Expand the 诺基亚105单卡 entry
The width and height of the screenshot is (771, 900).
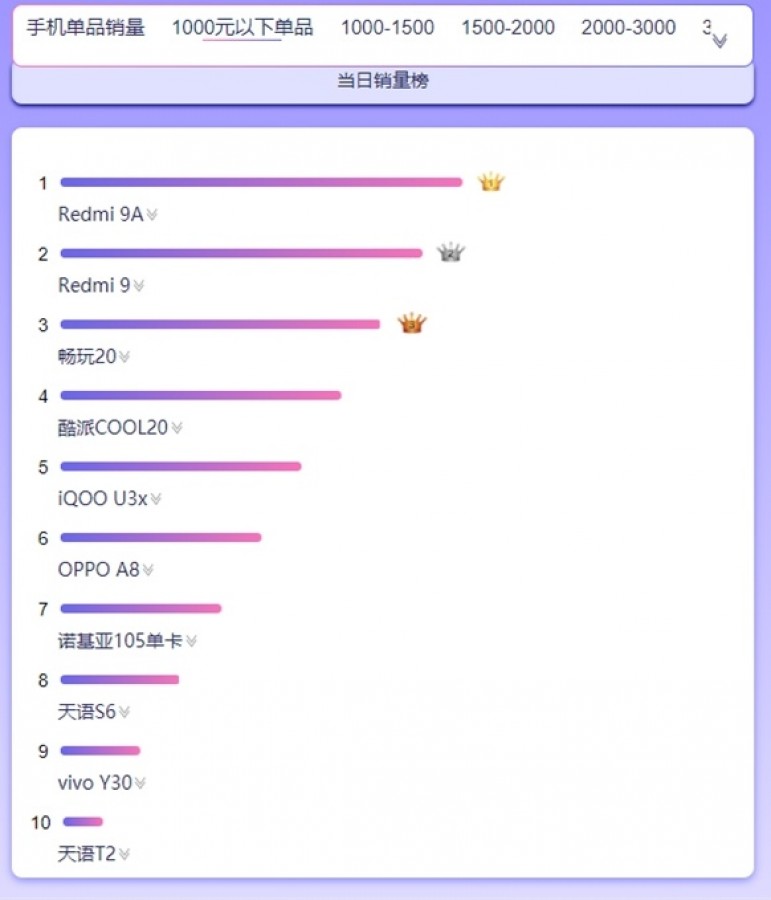[191, 641]
